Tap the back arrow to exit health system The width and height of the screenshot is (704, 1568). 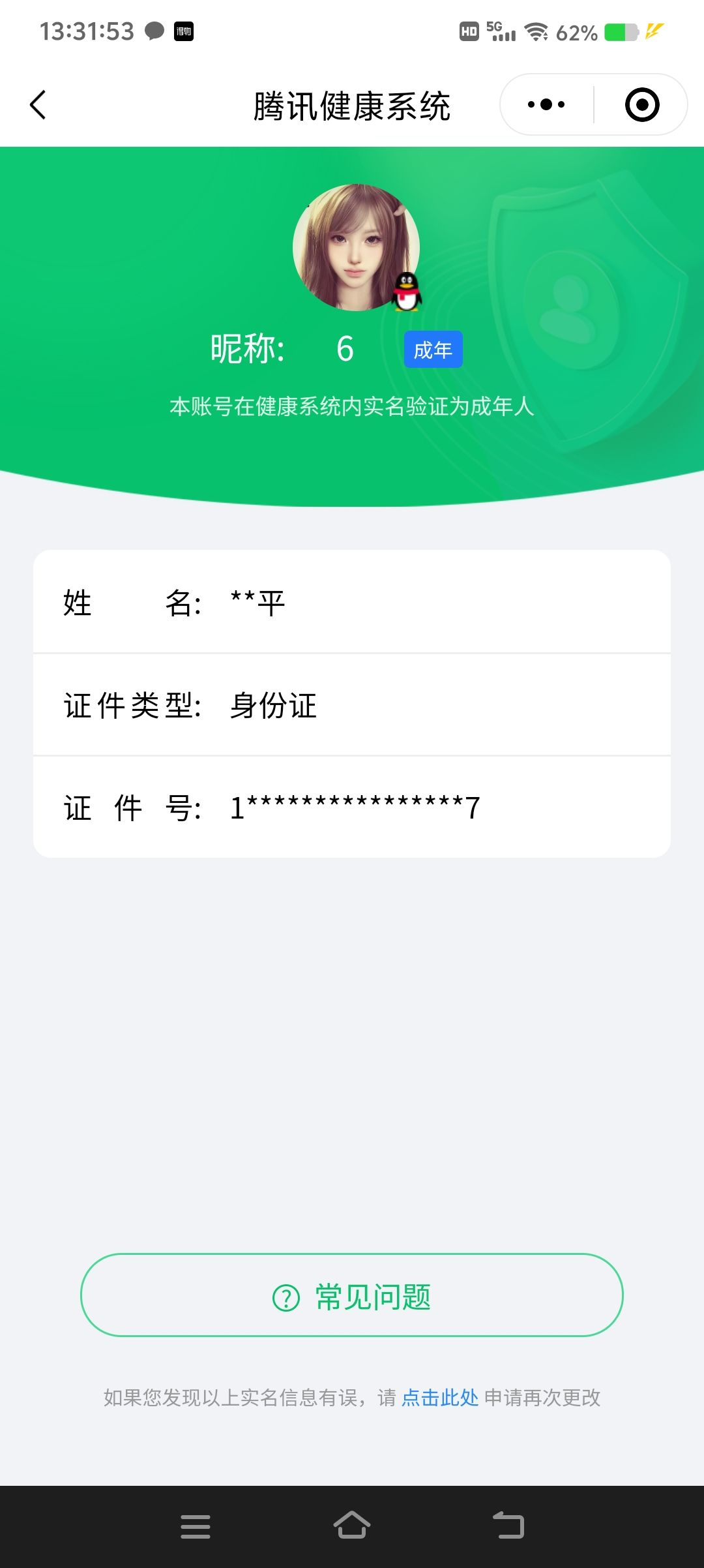click(x=38, y=105)
